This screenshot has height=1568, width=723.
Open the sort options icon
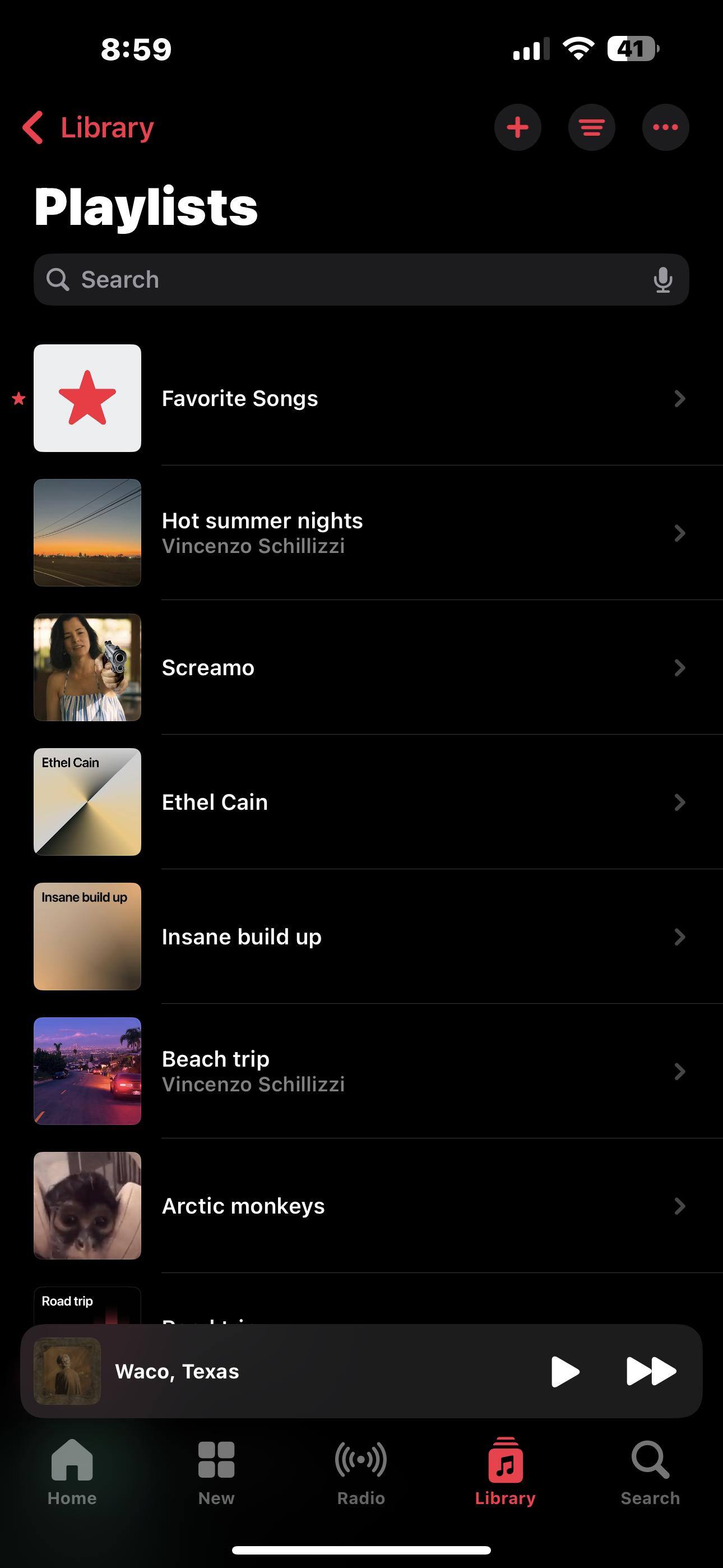(x=591, y=128)
